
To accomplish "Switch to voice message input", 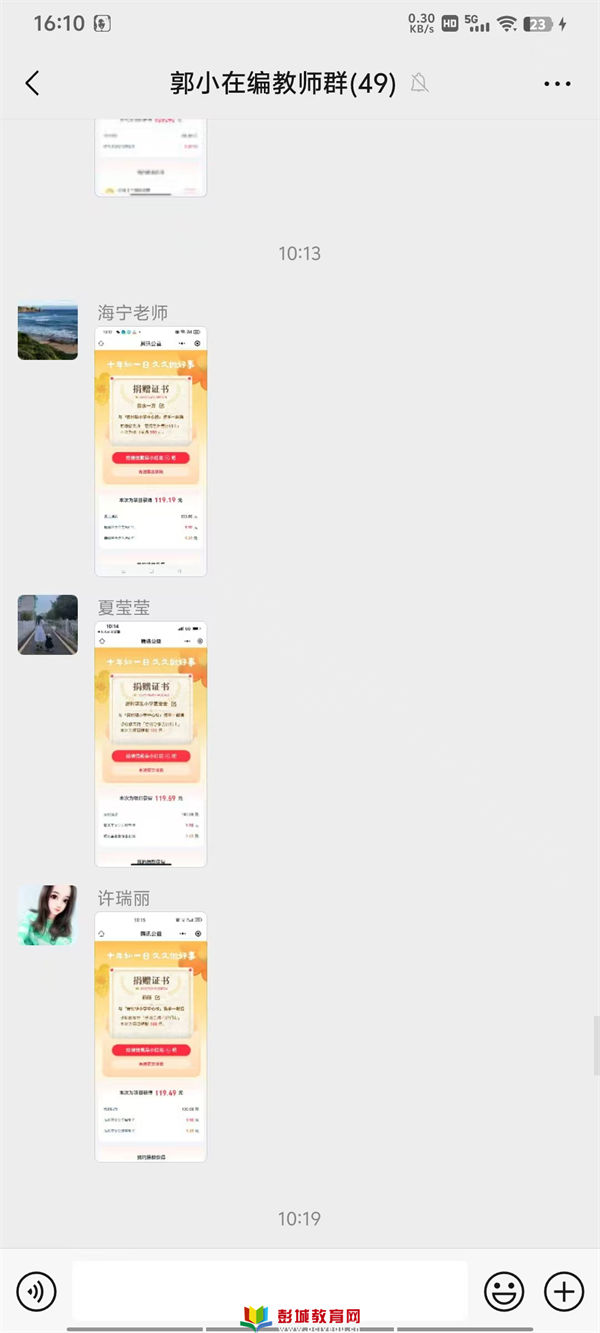I will [37, 1292].
